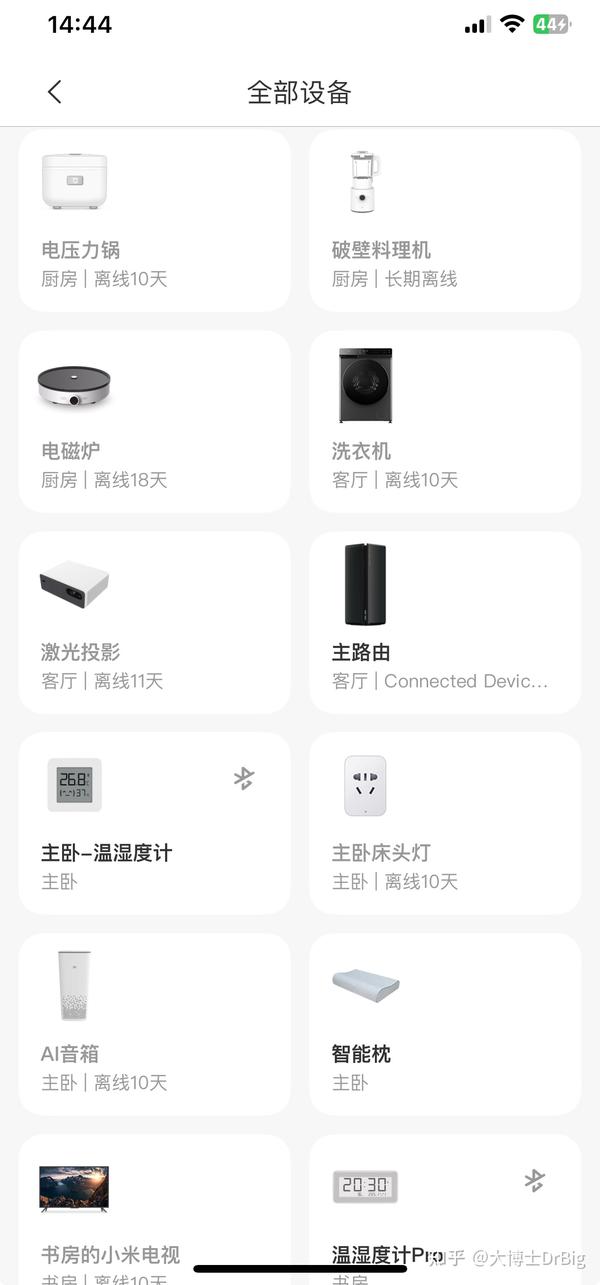Open the AI音箱 speaker card

(155, 1025)
